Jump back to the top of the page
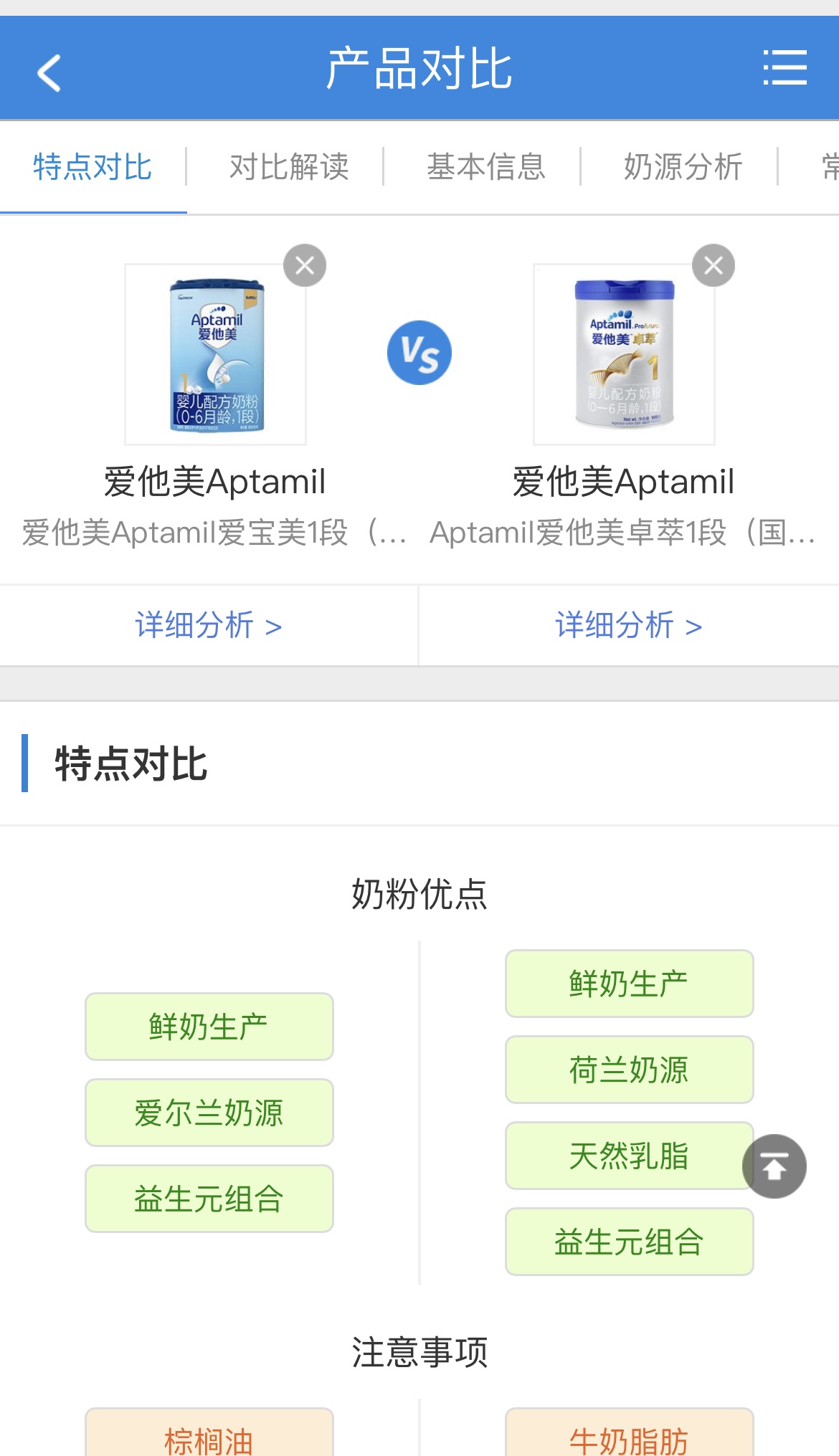 774,1166
